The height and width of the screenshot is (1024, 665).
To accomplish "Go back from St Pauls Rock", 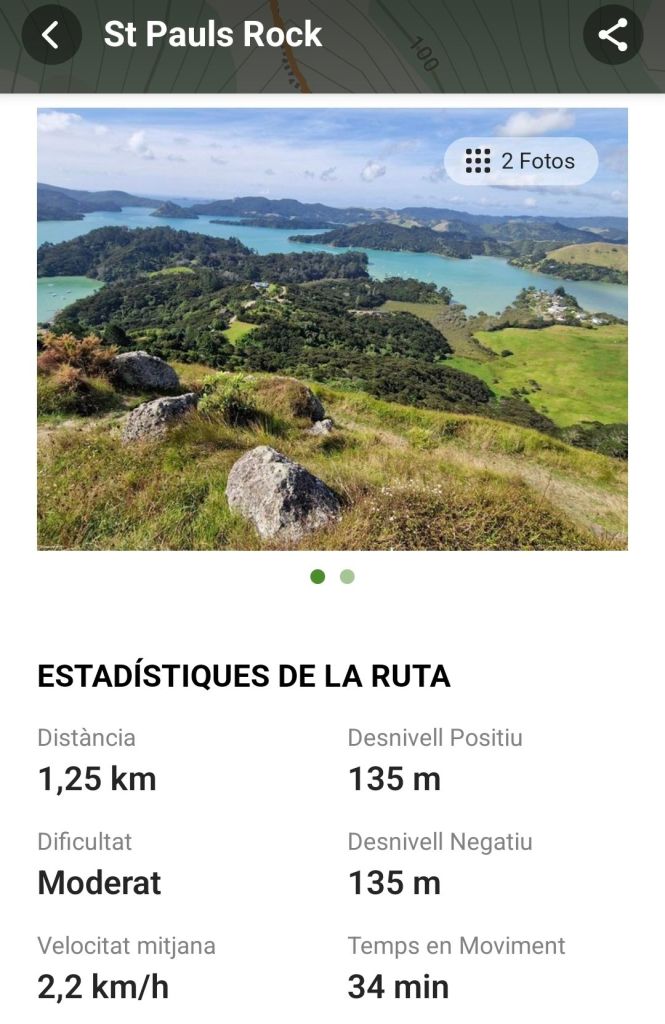I will (x=50, y=35).
